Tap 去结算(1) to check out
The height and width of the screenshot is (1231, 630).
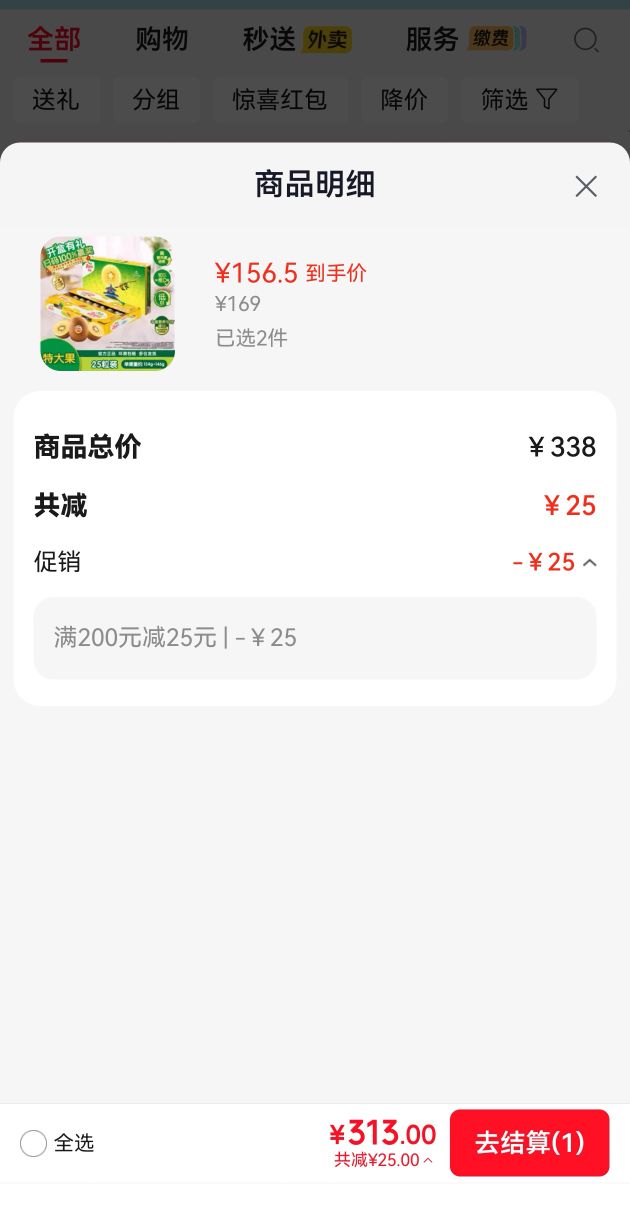click(529, 1143)
